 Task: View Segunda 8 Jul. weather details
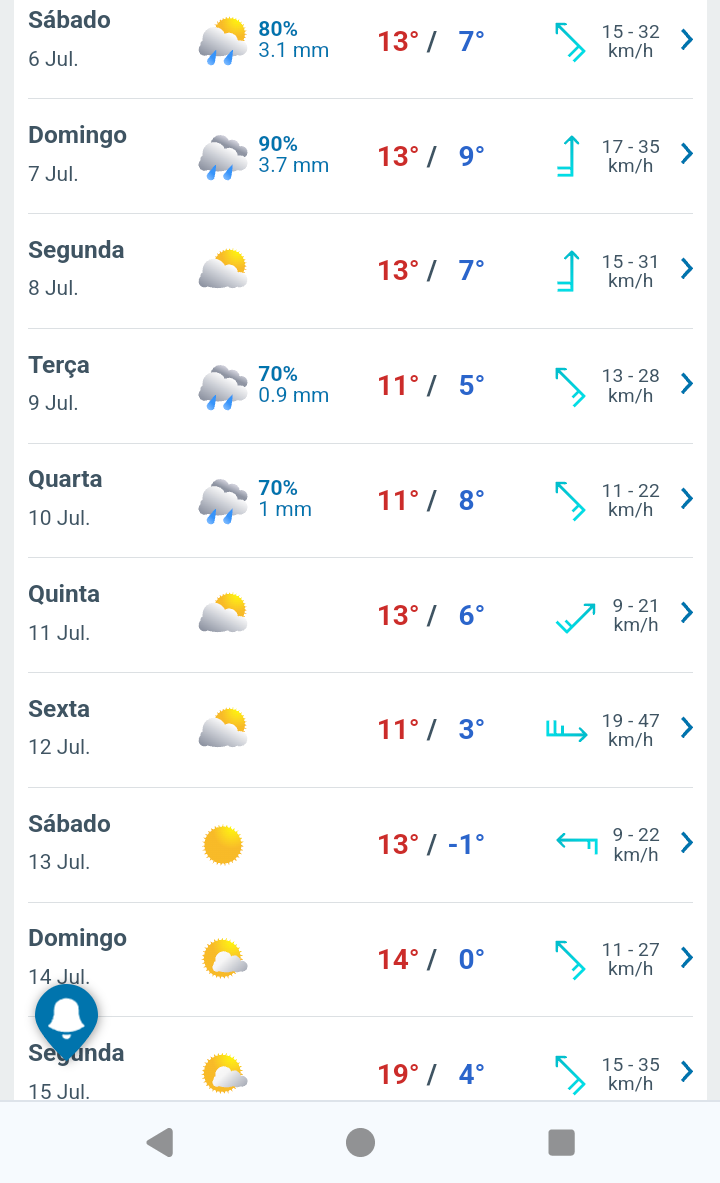360,270
